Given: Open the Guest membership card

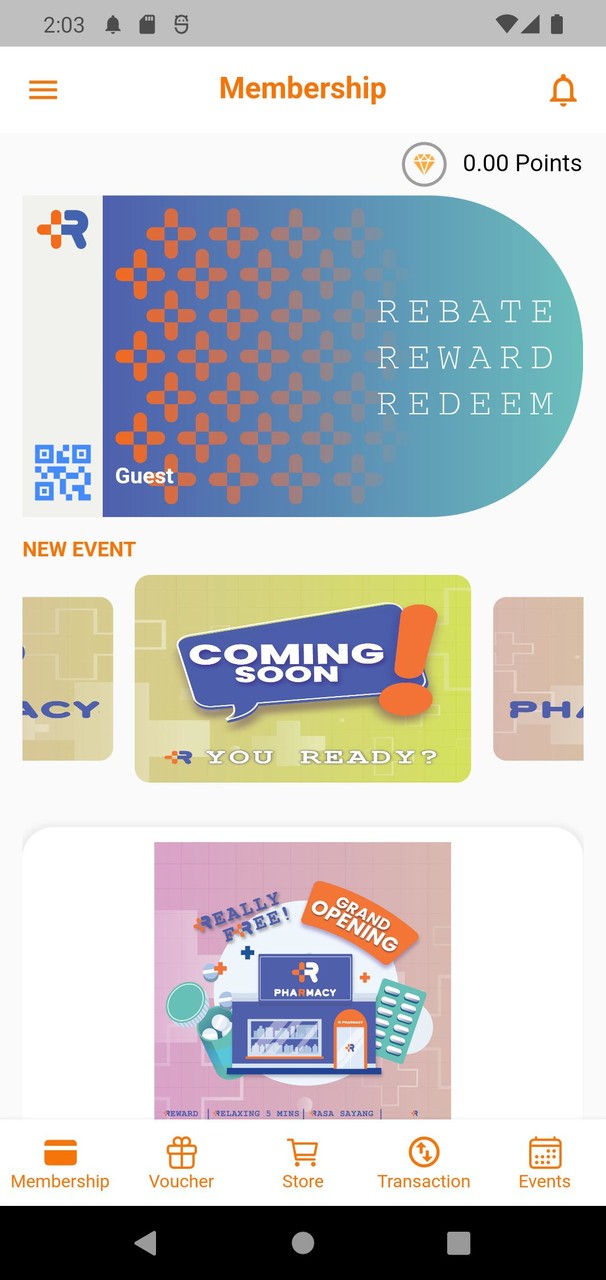Looking at the screenshot, I should click(x=302, y=356).
